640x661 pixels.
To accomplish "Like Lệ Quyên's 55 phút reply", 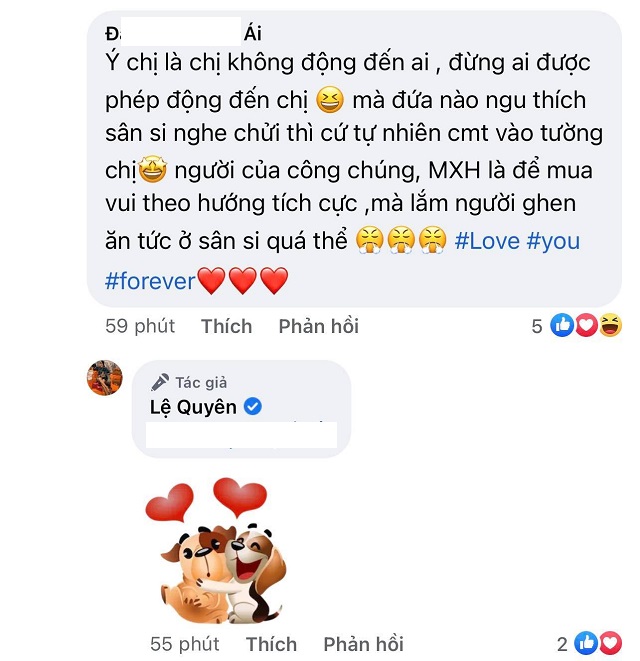I will [271, 644].
